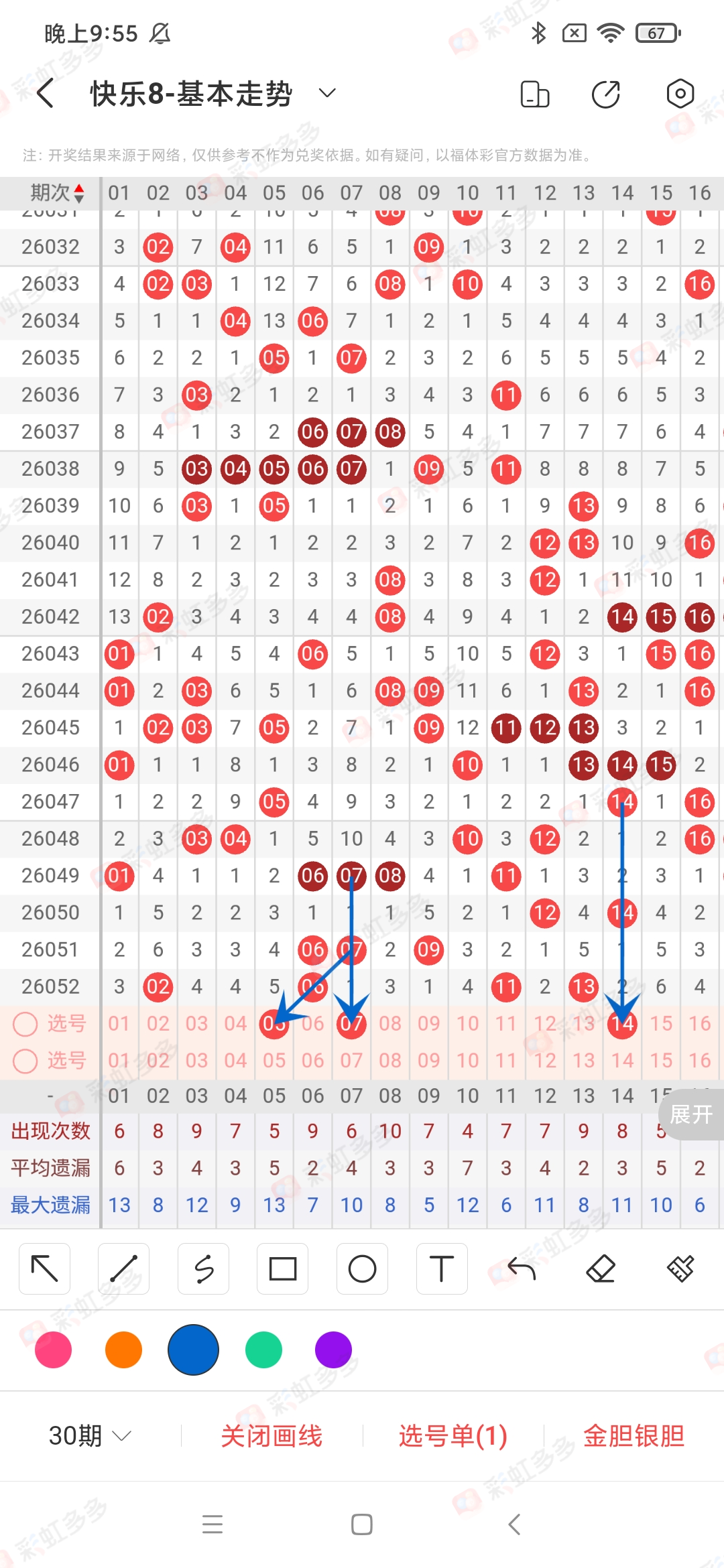724x1568 pixels.
Task: Choose the orange color
Action: (x=123, y=1350)
